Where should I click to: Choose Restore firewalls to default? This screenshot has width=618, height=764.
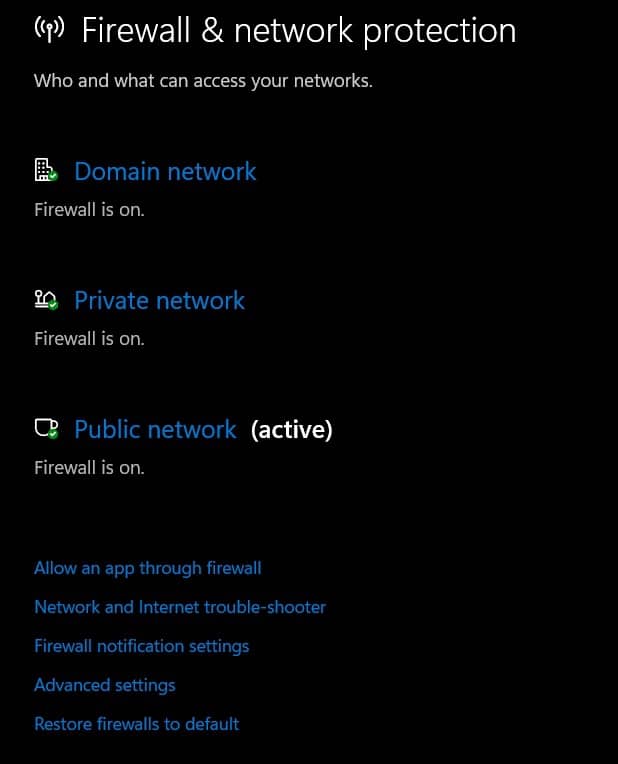tap(136, 723)
